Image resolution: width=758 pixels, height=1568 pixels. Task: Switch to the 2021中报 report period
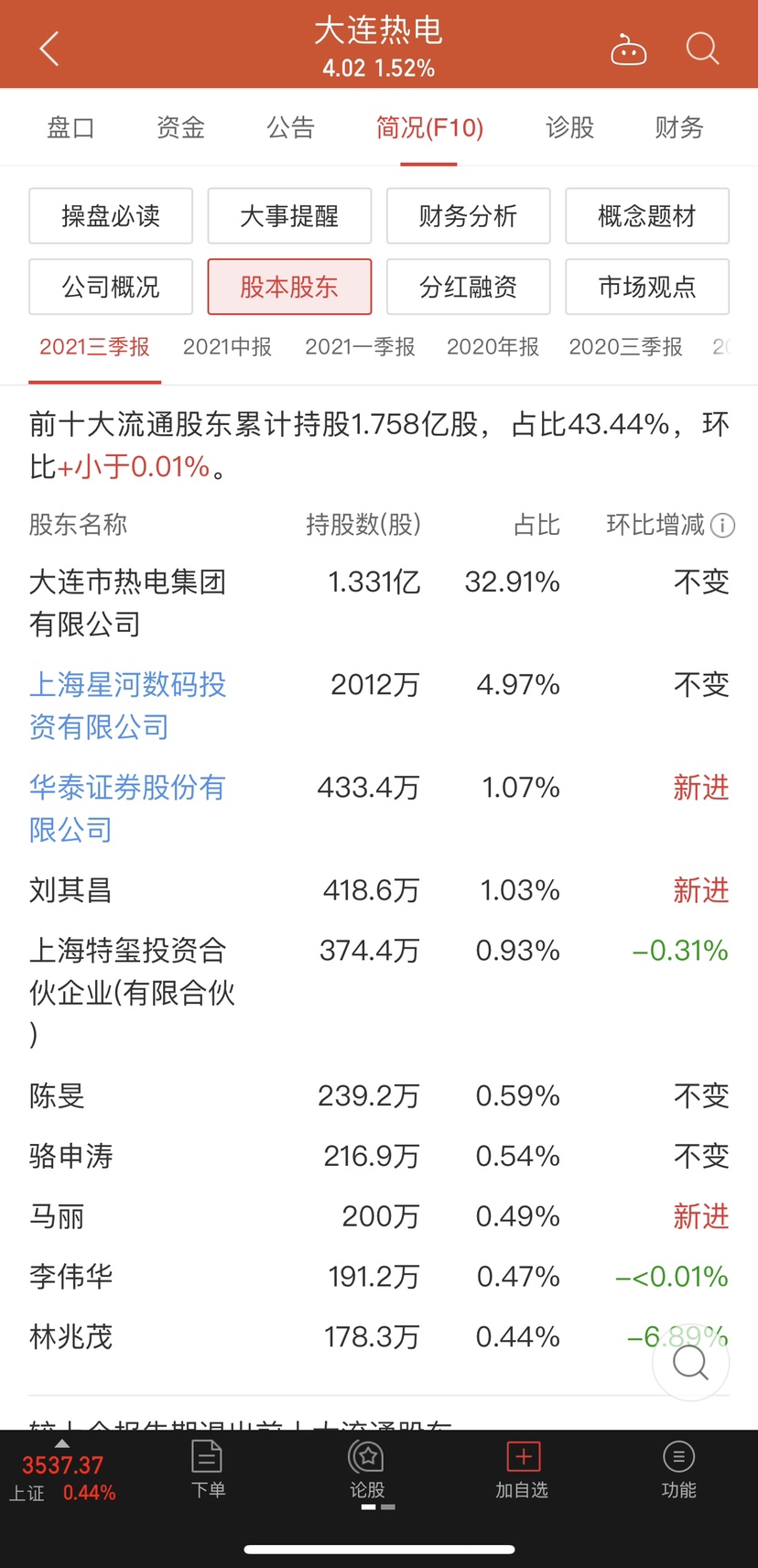227,347
